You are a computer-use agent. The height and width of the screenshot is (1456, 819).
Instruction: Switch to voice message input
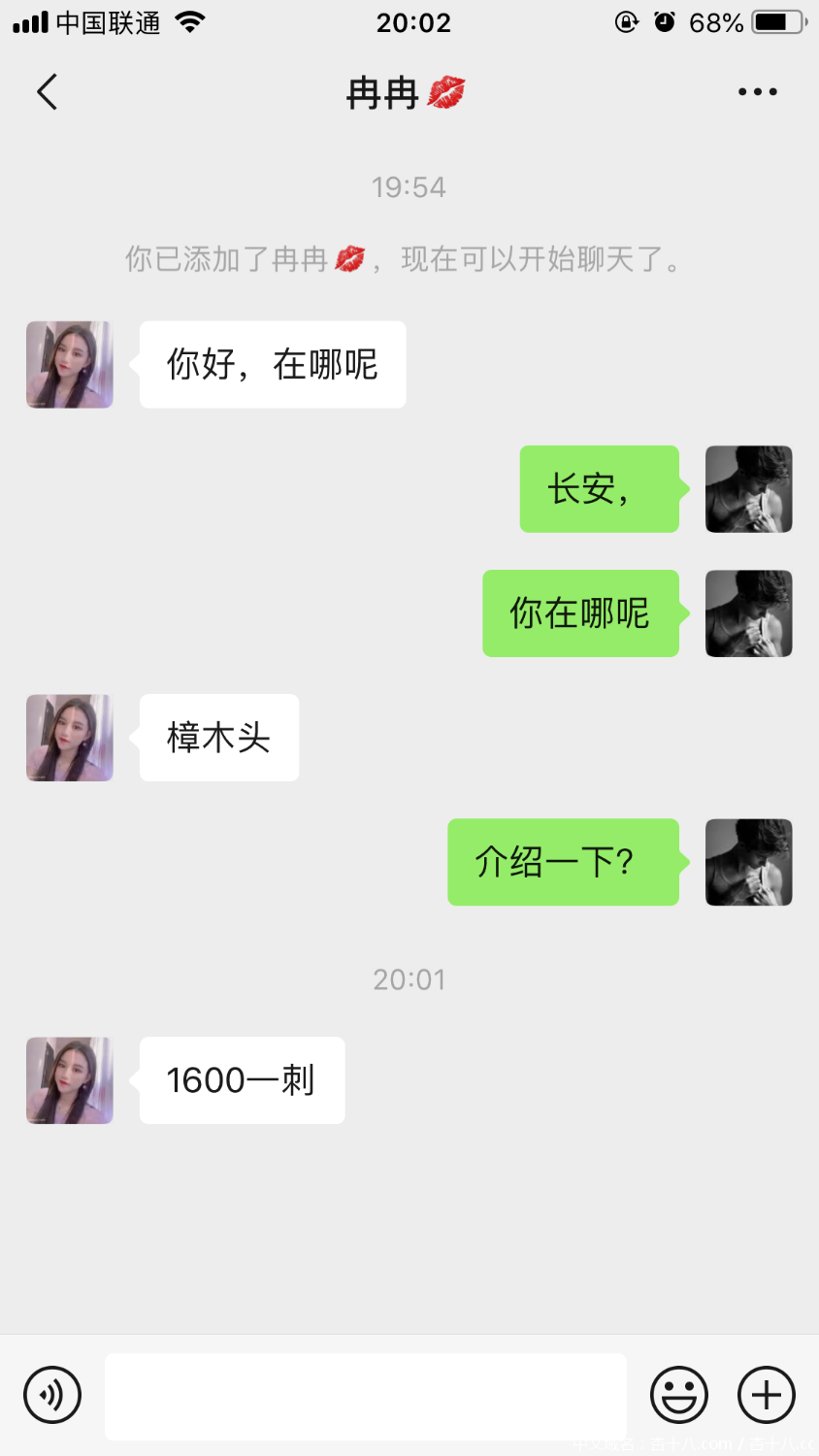(x=52, y=1395)
